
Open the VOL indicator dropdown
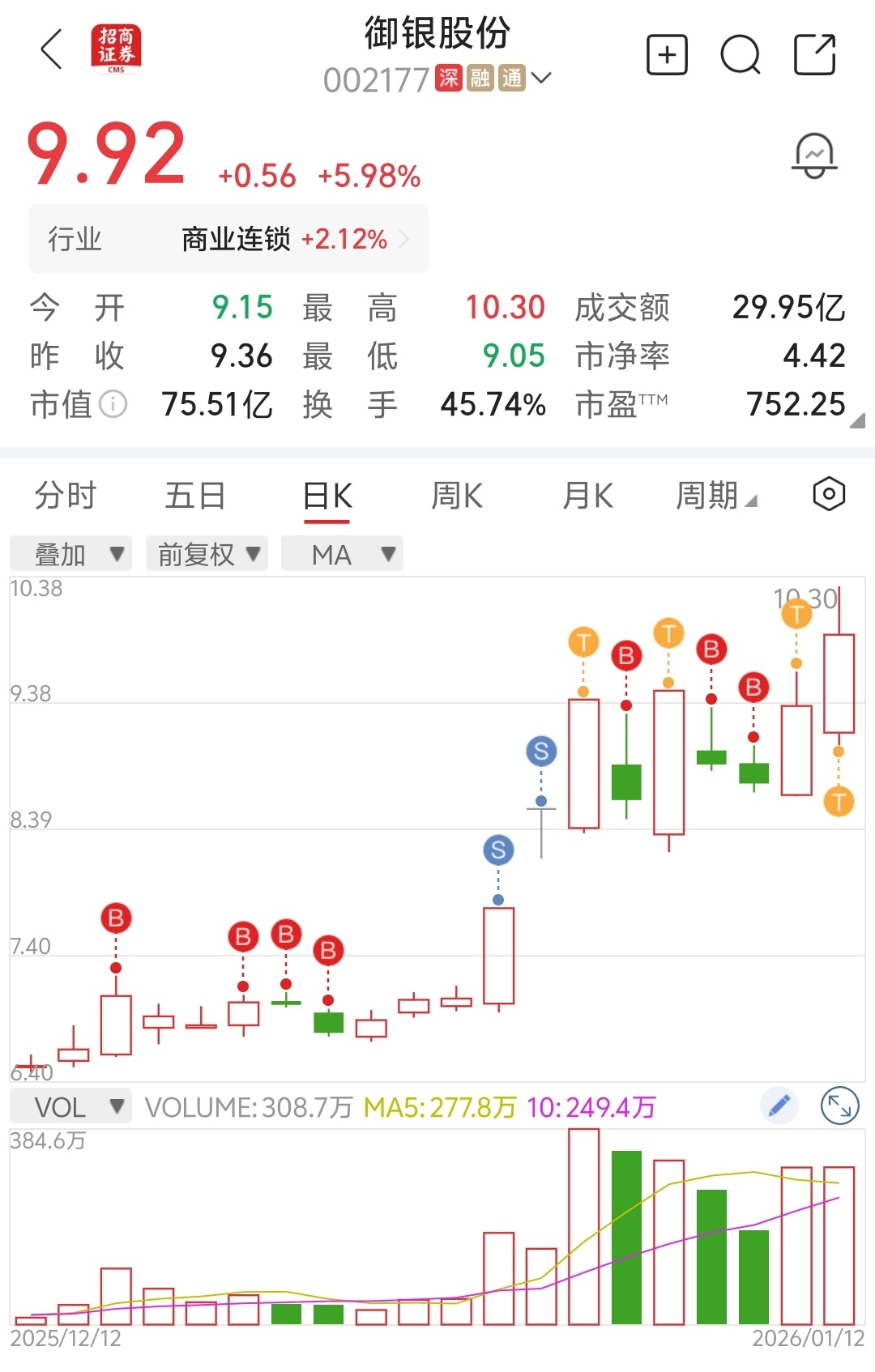coord(70,1106)
